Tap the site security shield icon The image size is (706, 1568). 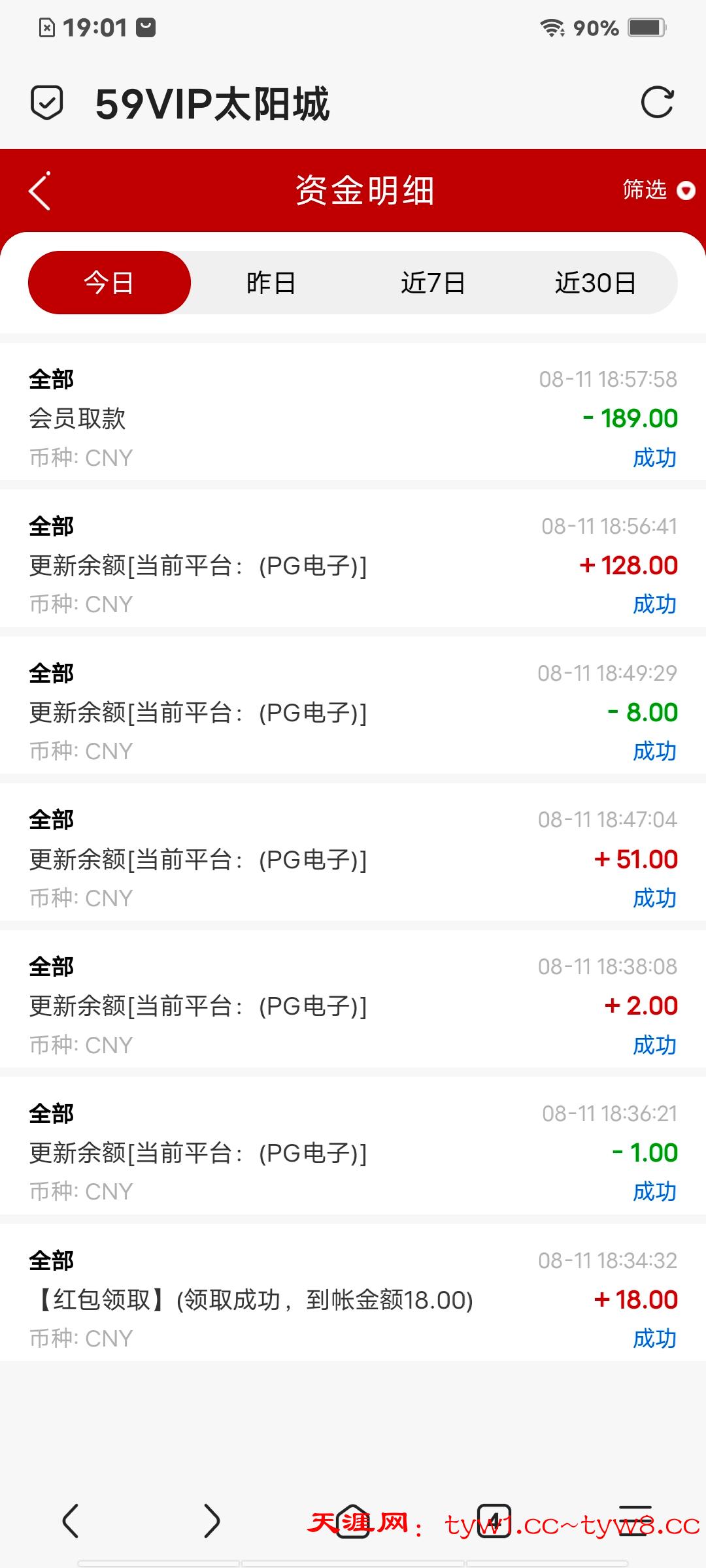click(47, 103)
